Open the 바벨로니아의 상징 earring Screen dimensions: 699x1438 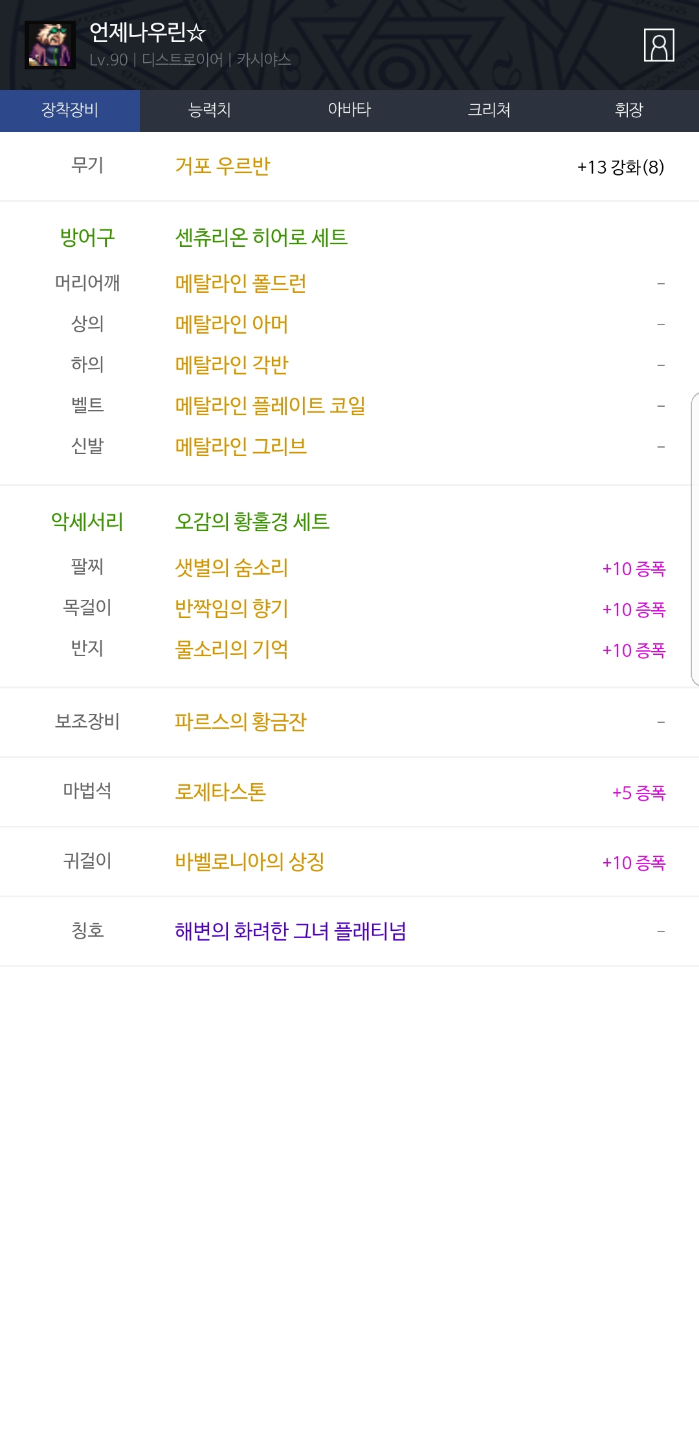tap(249, 862)
